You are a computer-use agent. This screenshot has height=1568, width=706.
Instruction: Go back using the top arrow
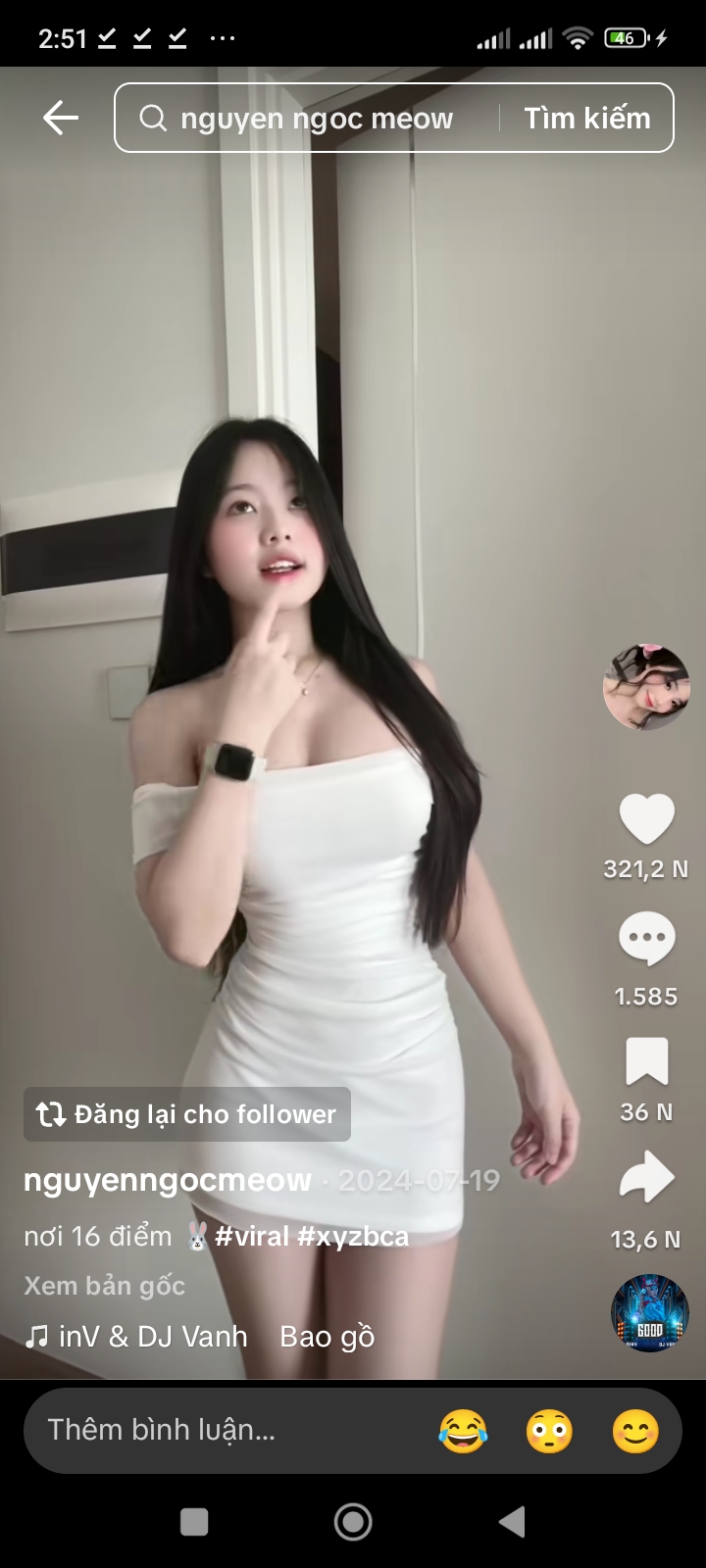pos(61,119)
